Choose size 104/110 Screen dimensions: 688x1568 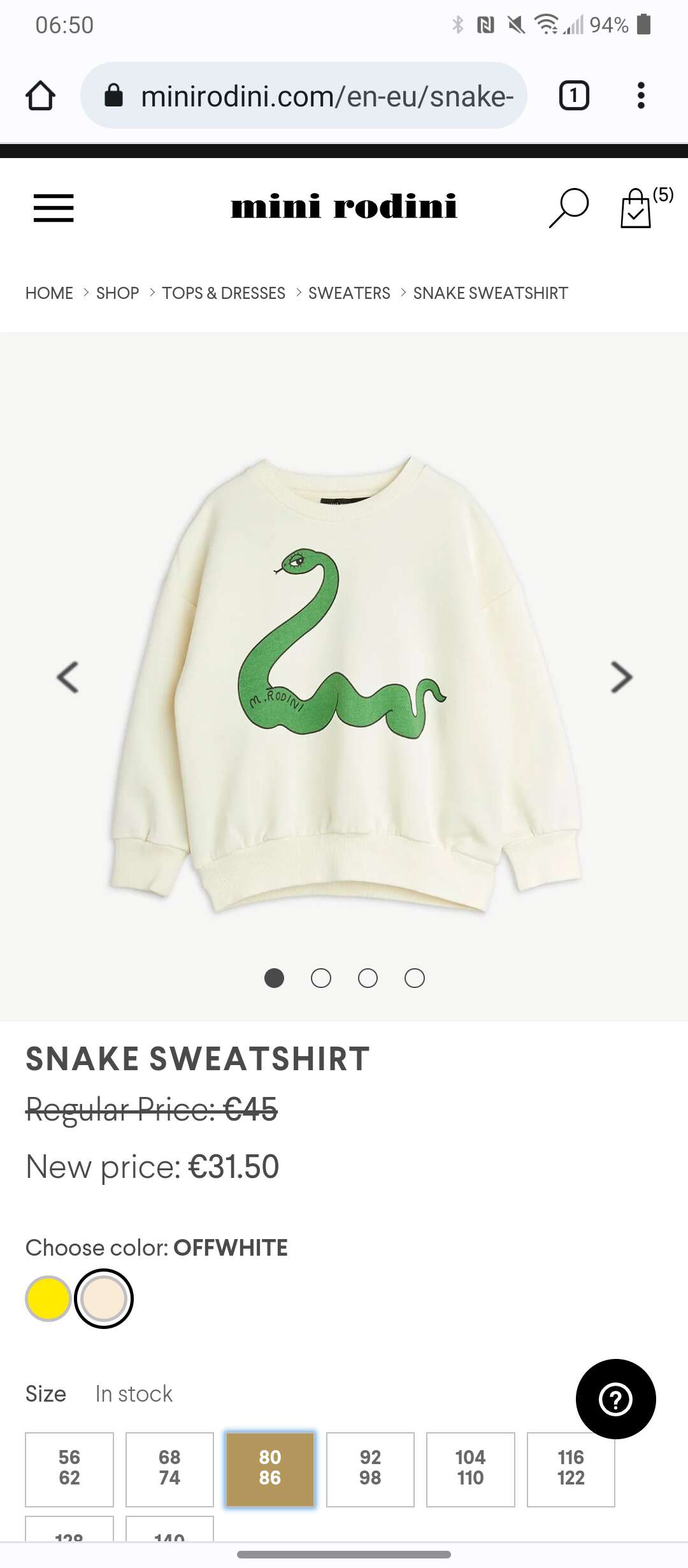470,1469
